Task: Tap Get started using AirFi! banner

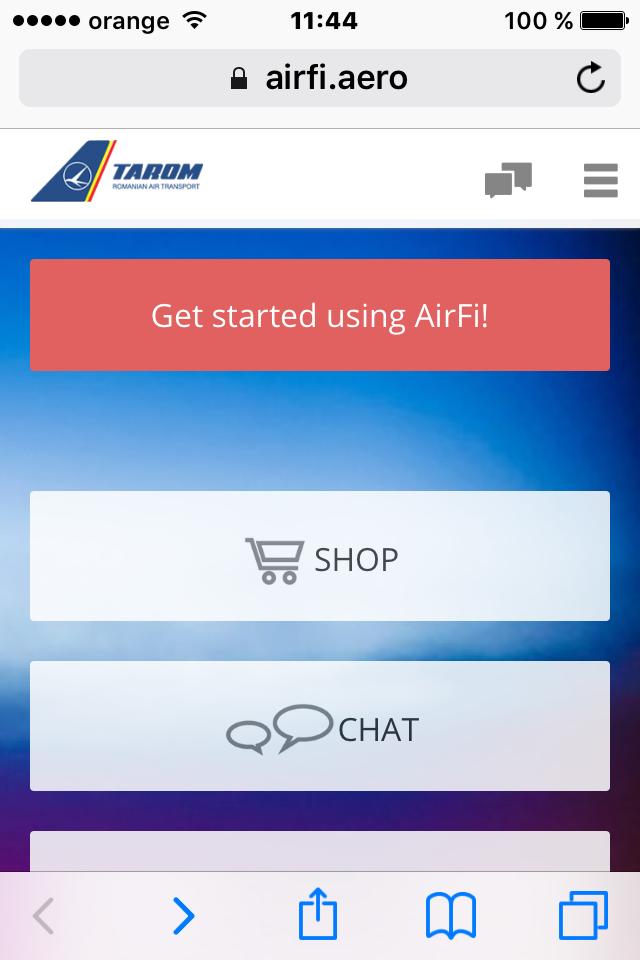Action: coord(320,315)
